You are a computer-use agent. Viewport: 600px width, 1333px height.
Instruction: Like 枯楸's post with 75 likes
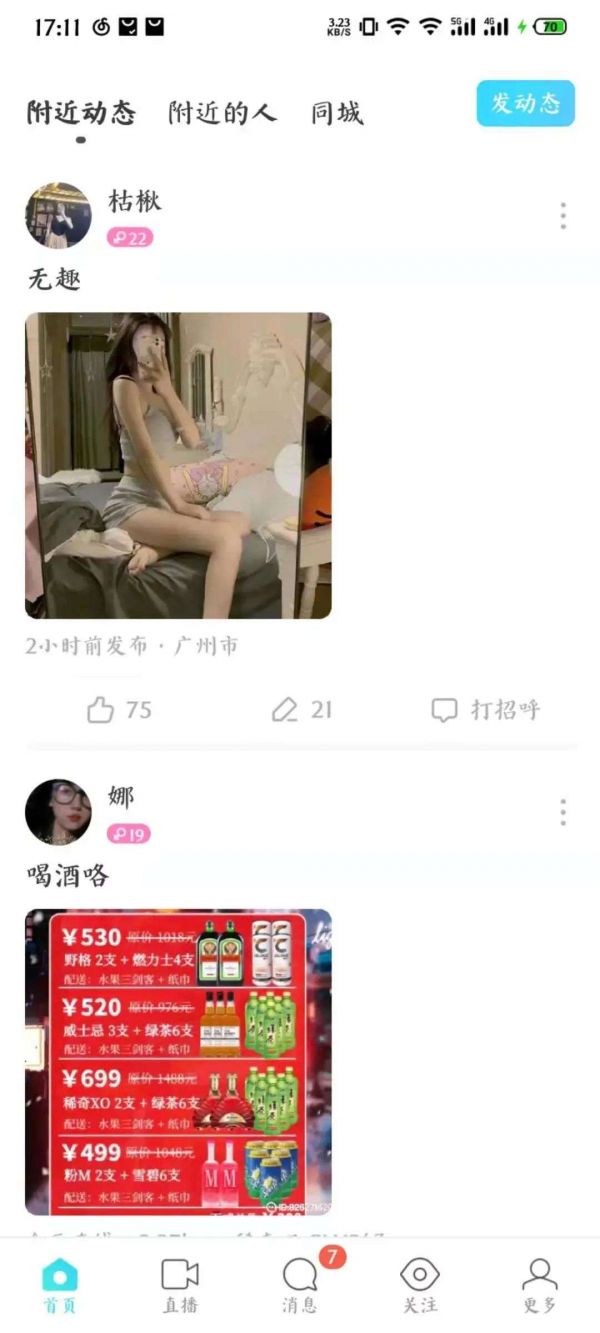pyautogui.click(x=119, y=710)
